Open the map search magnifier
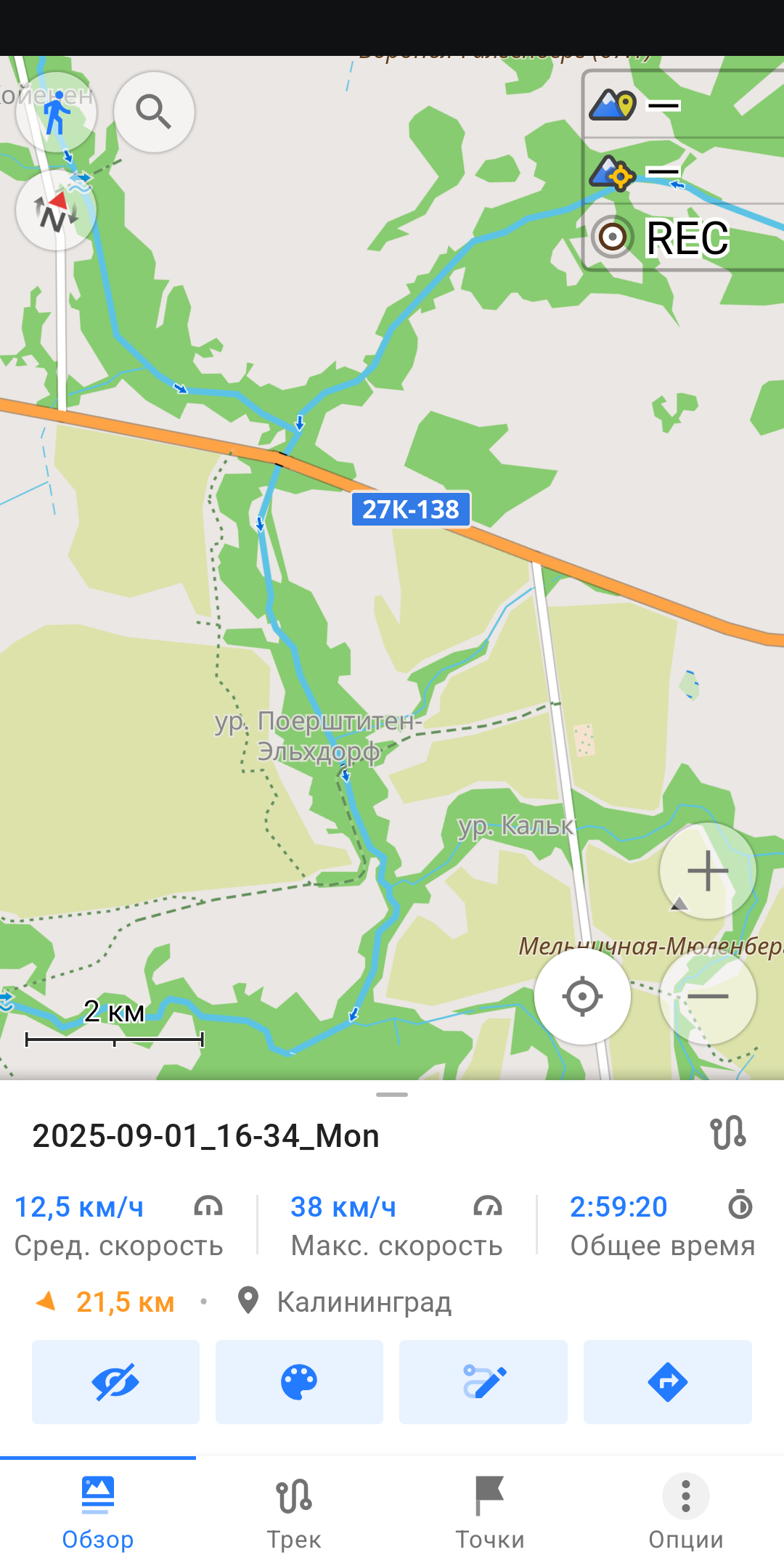 click(x=154, y=112)
